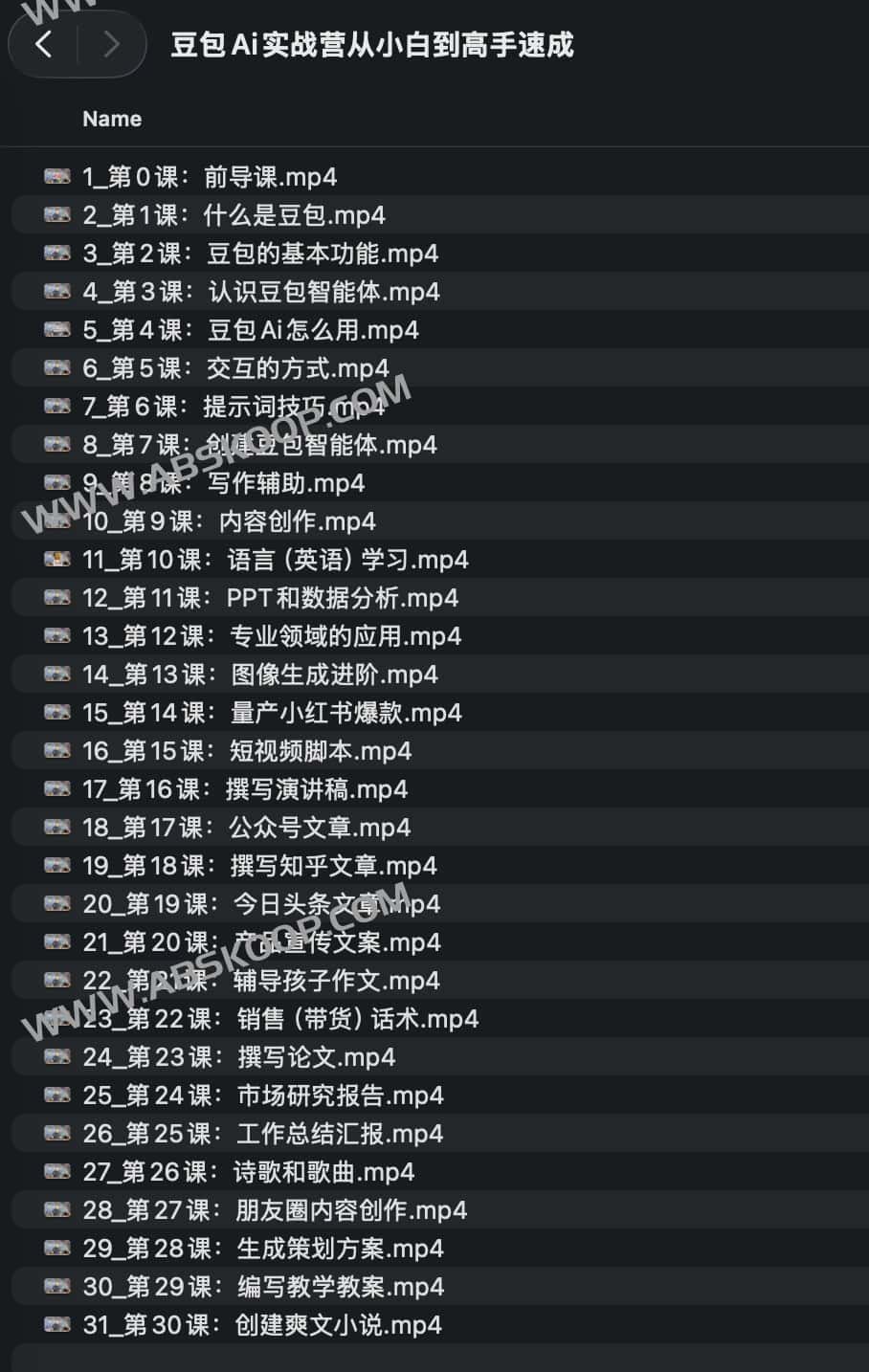Go back to the previous folder
This screenshot has height=1372, width=869.
[43, 44]
